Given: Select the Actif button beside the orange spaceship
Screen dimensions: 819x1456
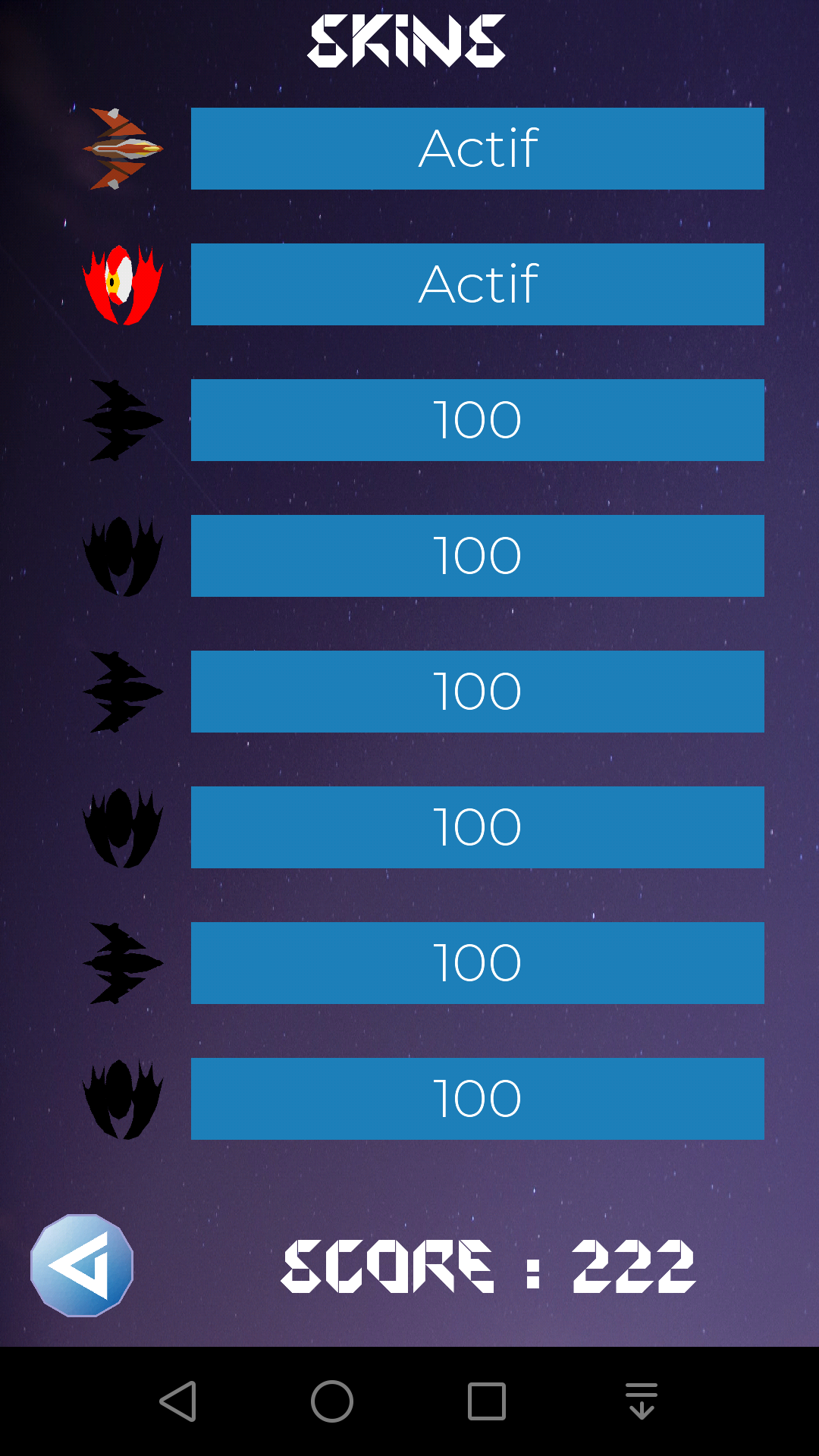Looking at the screenshot, I should tap(477, 149).
